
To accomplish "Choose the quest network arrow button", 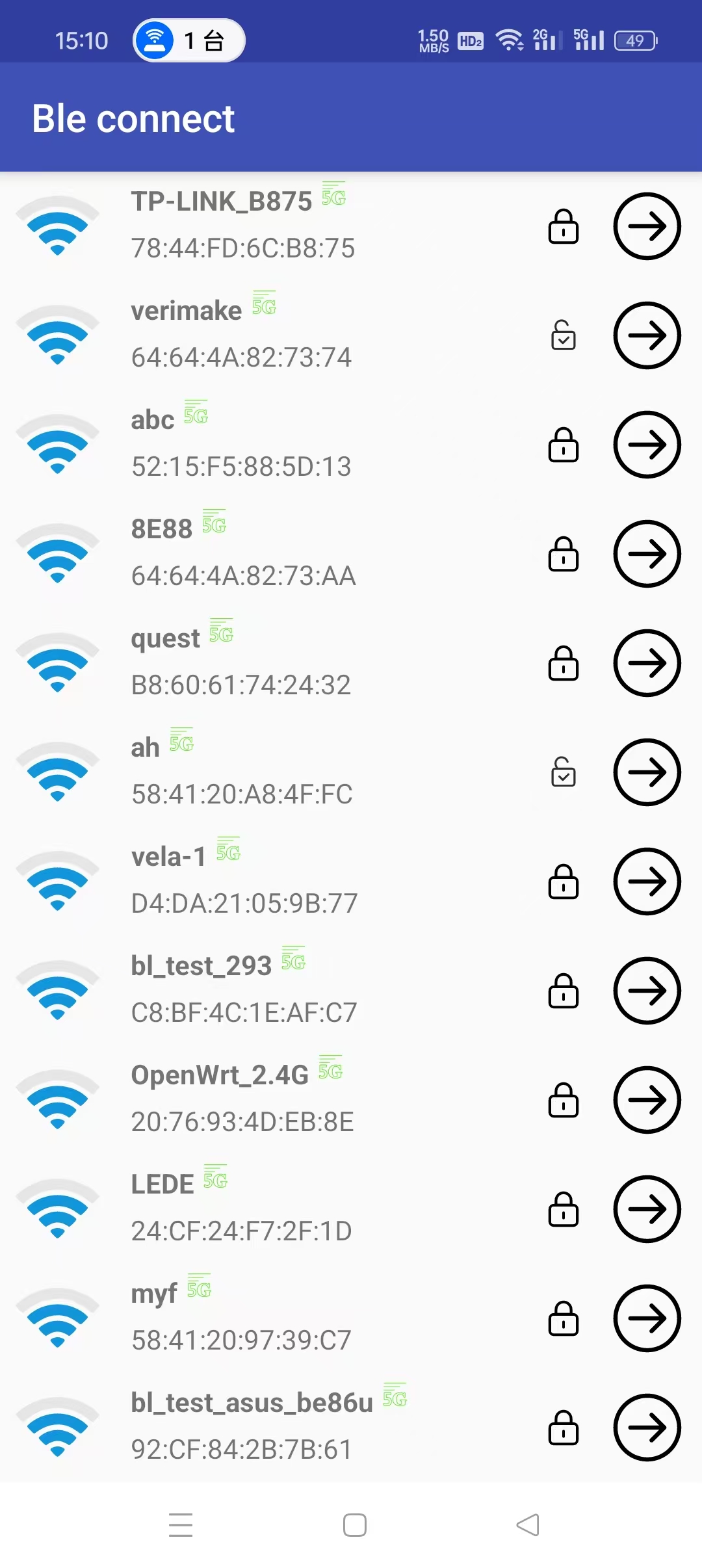I will [647, 663].
